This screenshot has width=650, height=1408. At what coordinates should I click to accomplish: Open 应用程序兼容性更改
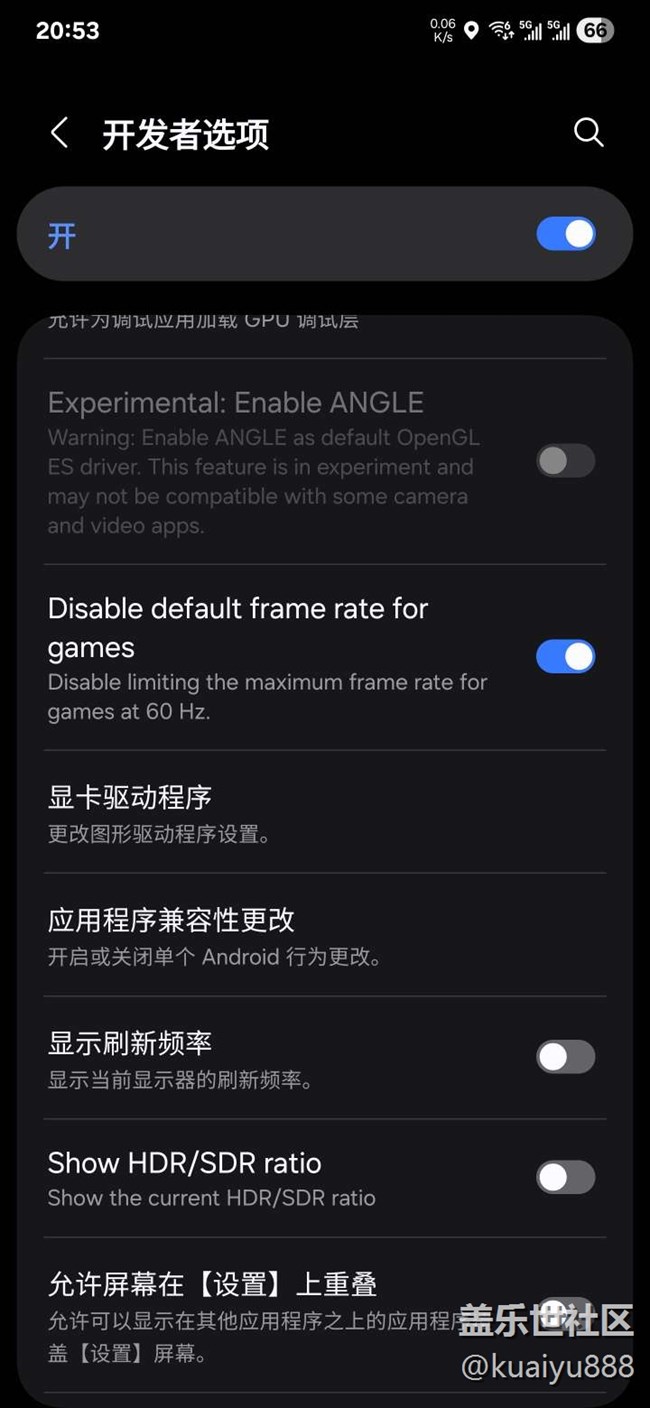click(x=325, y=935)
